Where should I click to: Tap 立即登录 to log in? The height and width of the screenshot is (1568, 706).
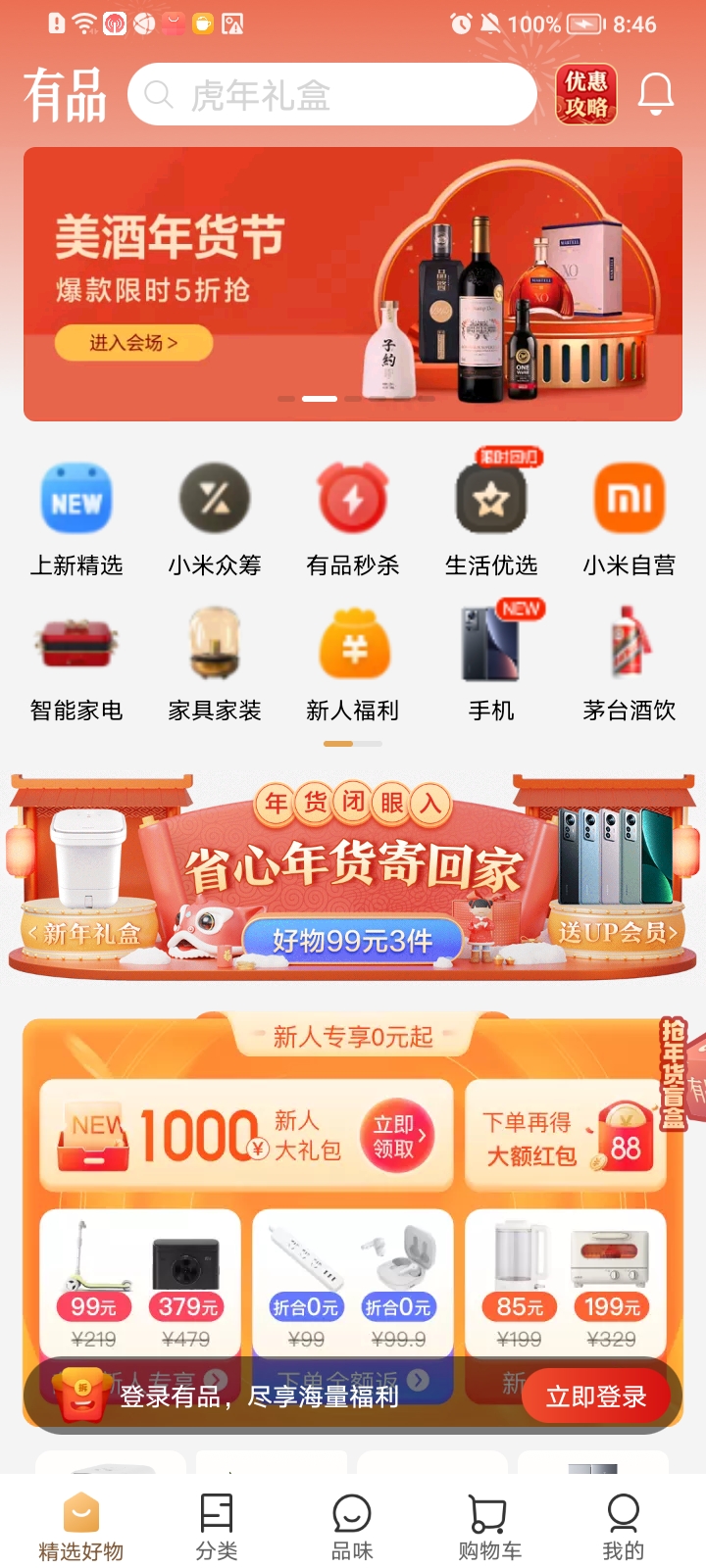(x=596, y=1396)
